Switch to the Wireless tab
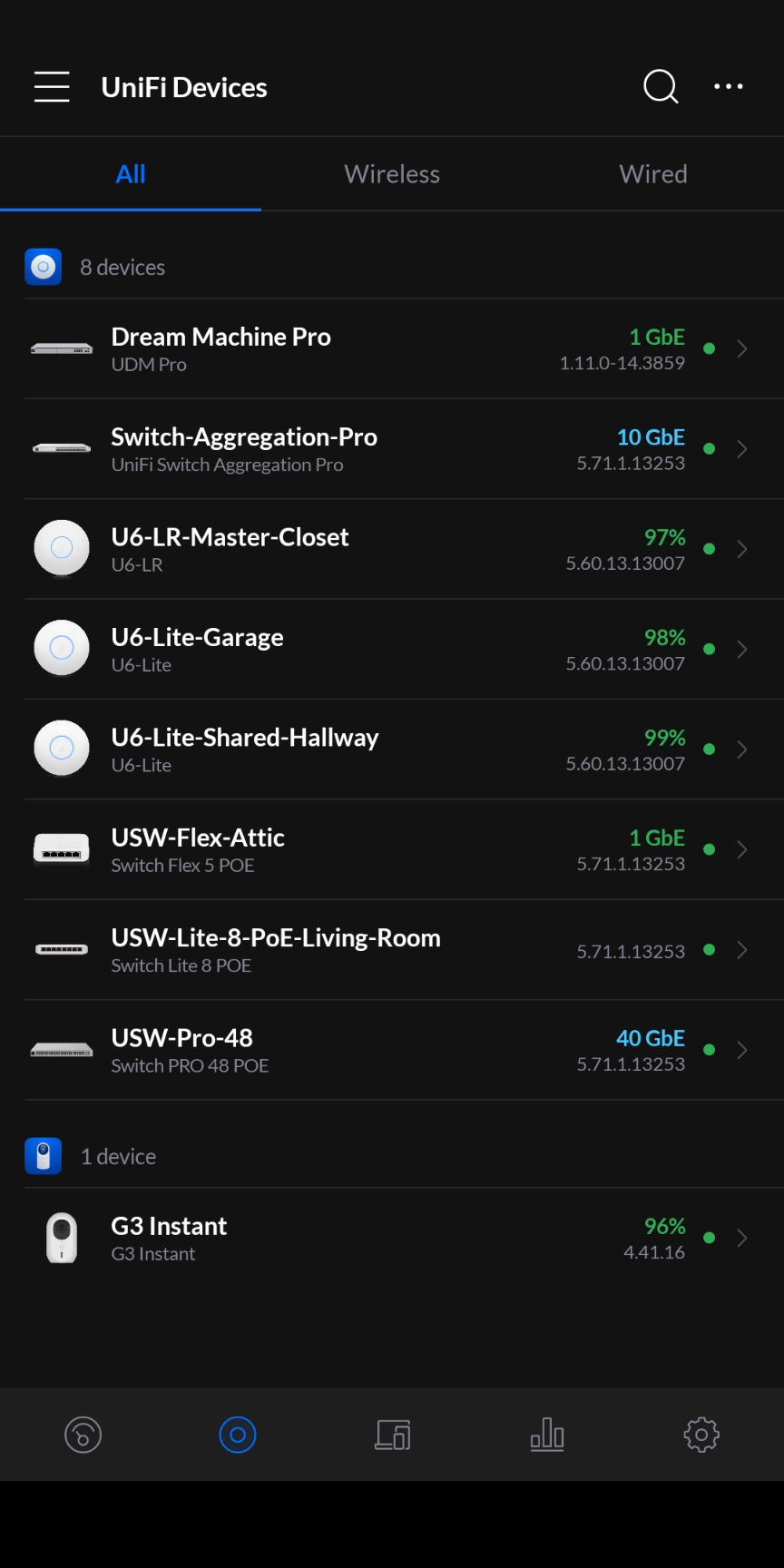This screenshot has height=1568, width=784. [x=392, y=174]
